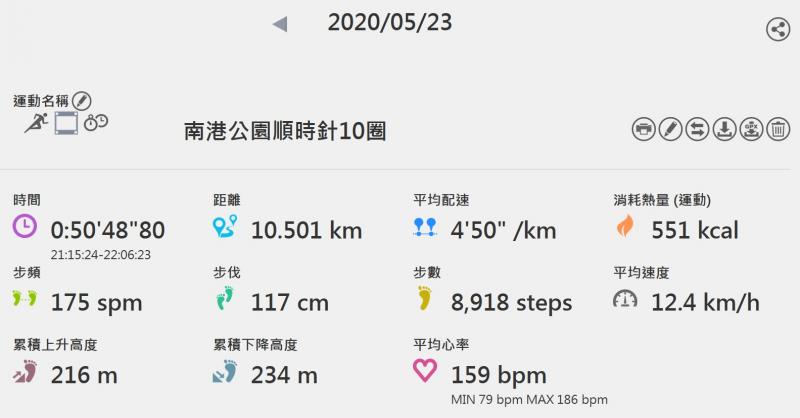Export the activity as GPX
The image size is (800, 418).
(751, 129)
